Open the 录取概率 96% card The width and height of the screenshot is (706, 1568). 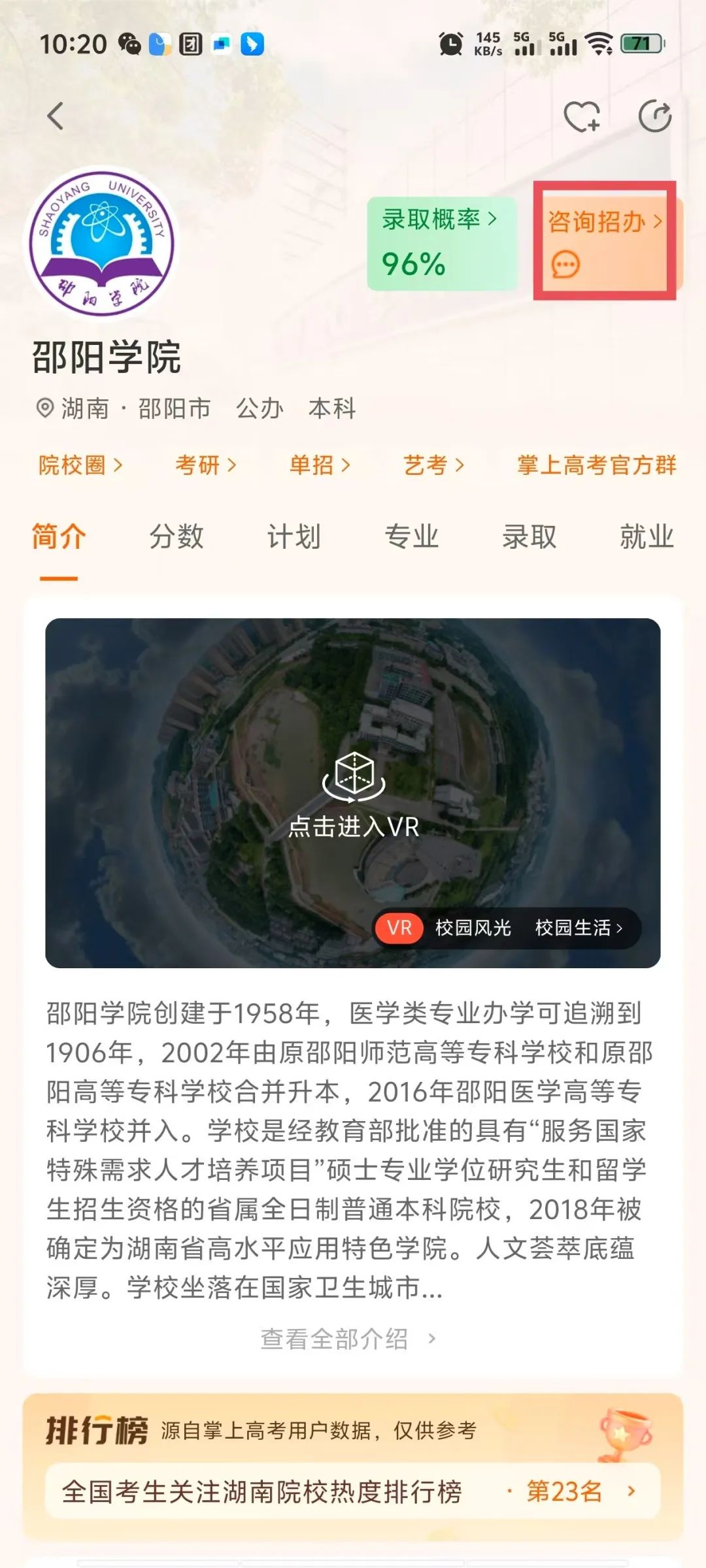click(x=441, y=243)
